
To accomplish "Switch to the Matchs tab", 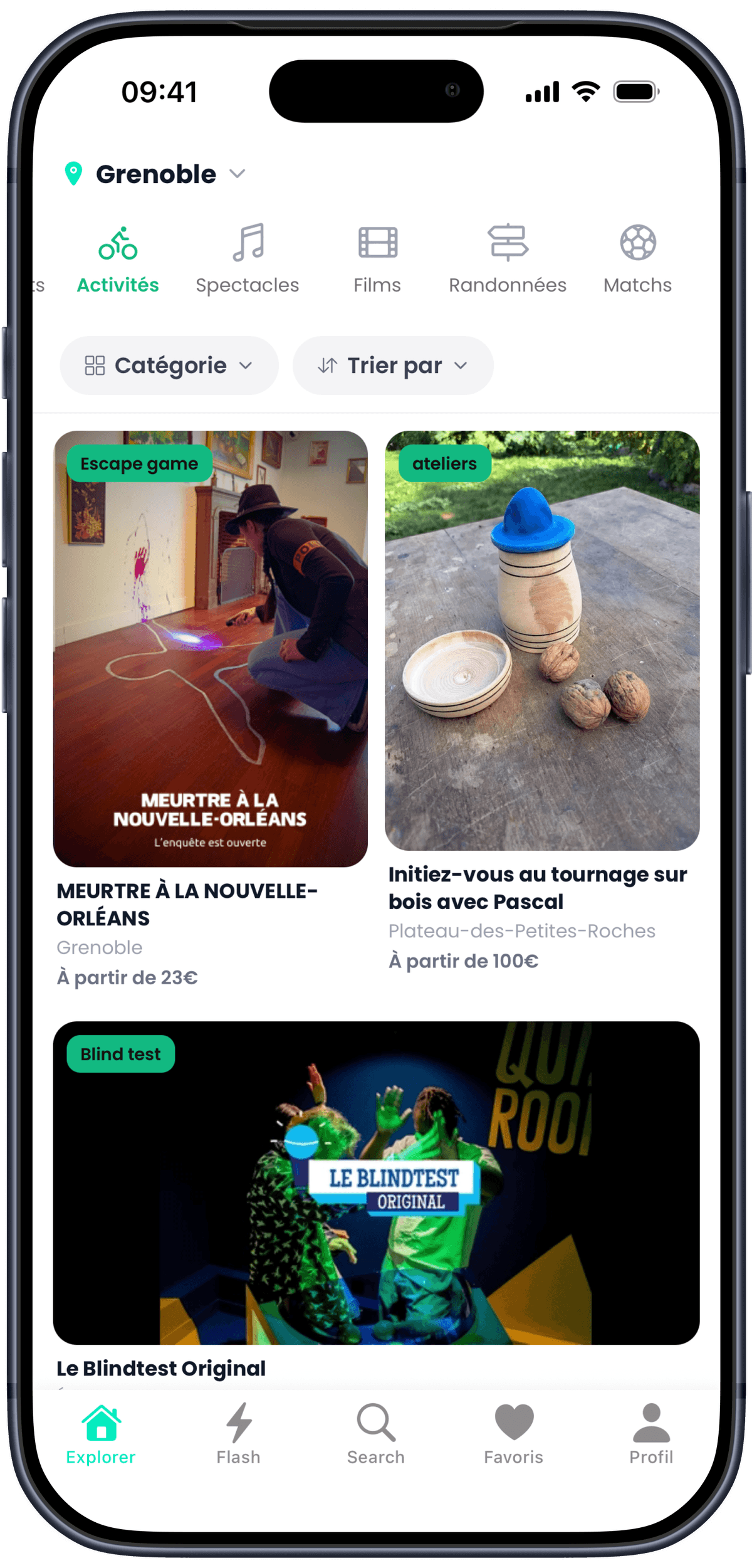I will [x=637, y=260].
